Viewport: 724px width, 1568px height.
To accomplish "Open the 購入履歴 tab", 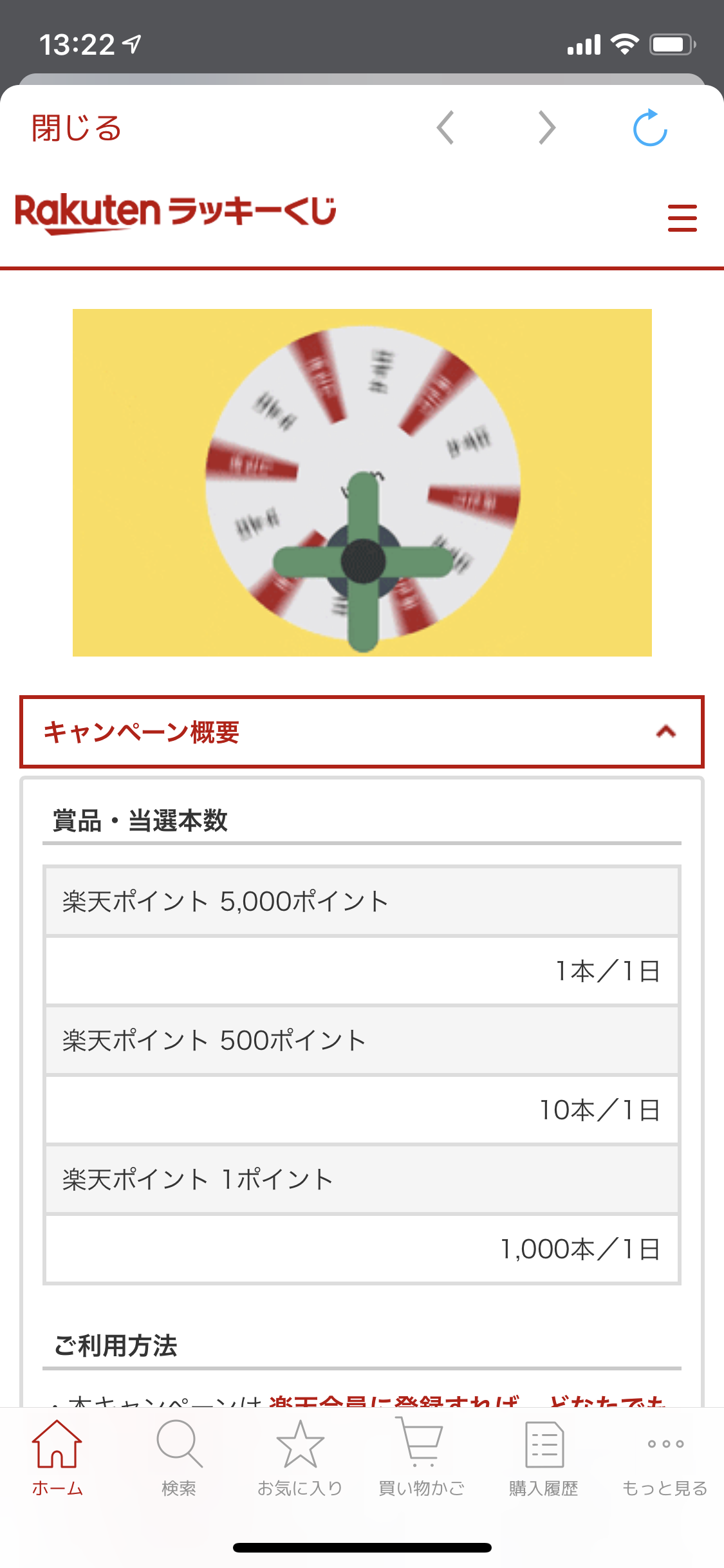I will point(544,1459).
